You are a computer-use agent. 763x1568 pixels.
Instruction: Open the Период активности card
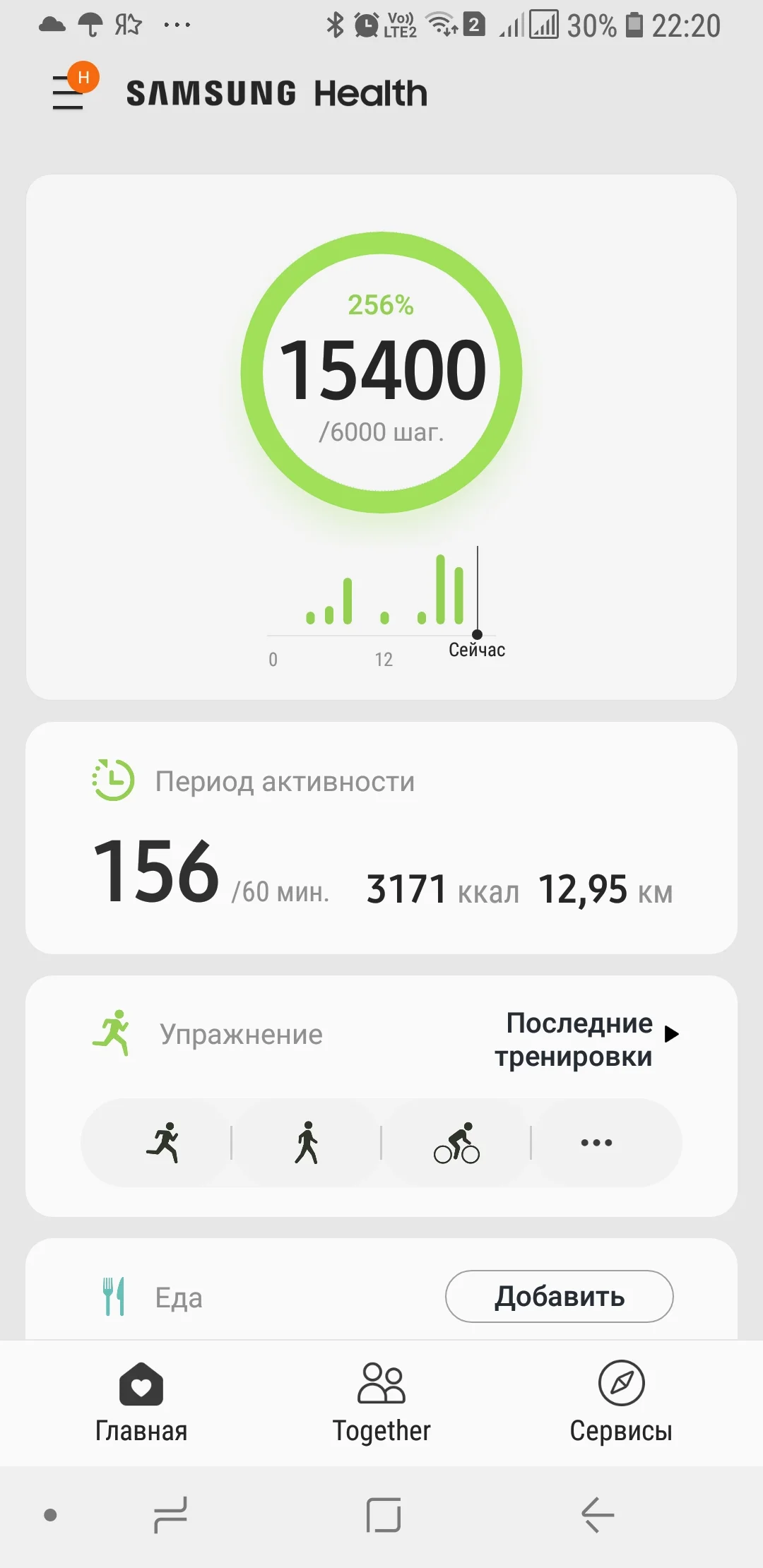click(x=381, y=838)
